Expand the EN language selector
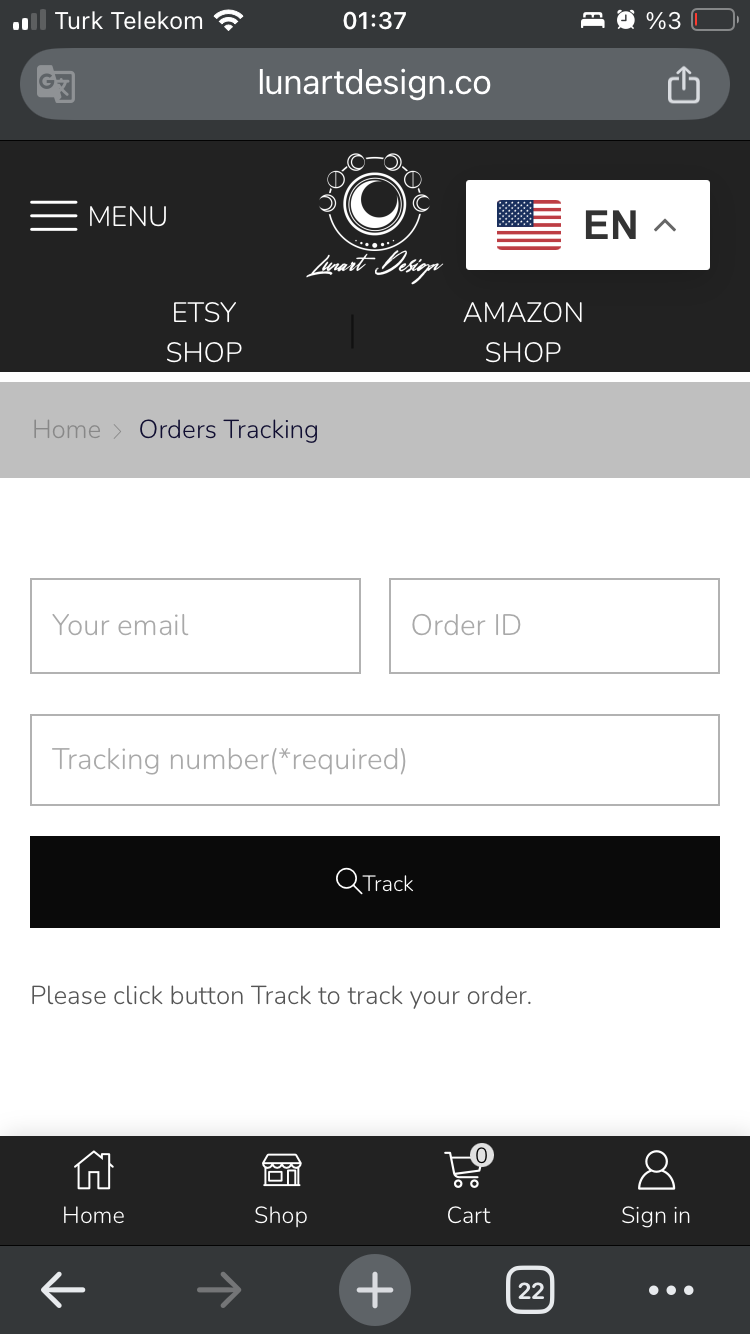Viewport: 750px width, 1334px height. [588, 225]
